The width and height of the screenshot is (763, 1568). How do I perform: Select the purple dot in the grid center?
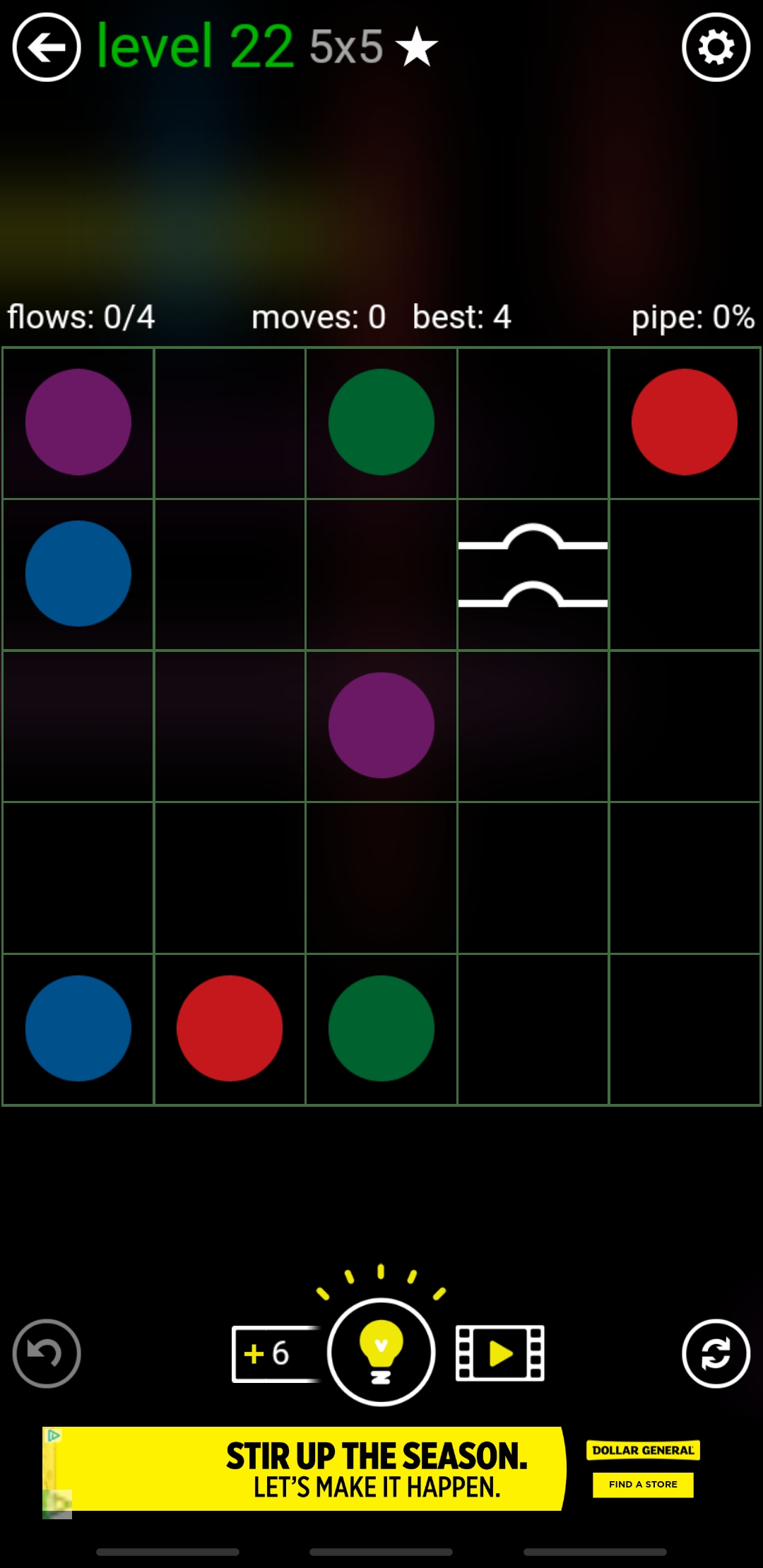[x=381, y=725]
